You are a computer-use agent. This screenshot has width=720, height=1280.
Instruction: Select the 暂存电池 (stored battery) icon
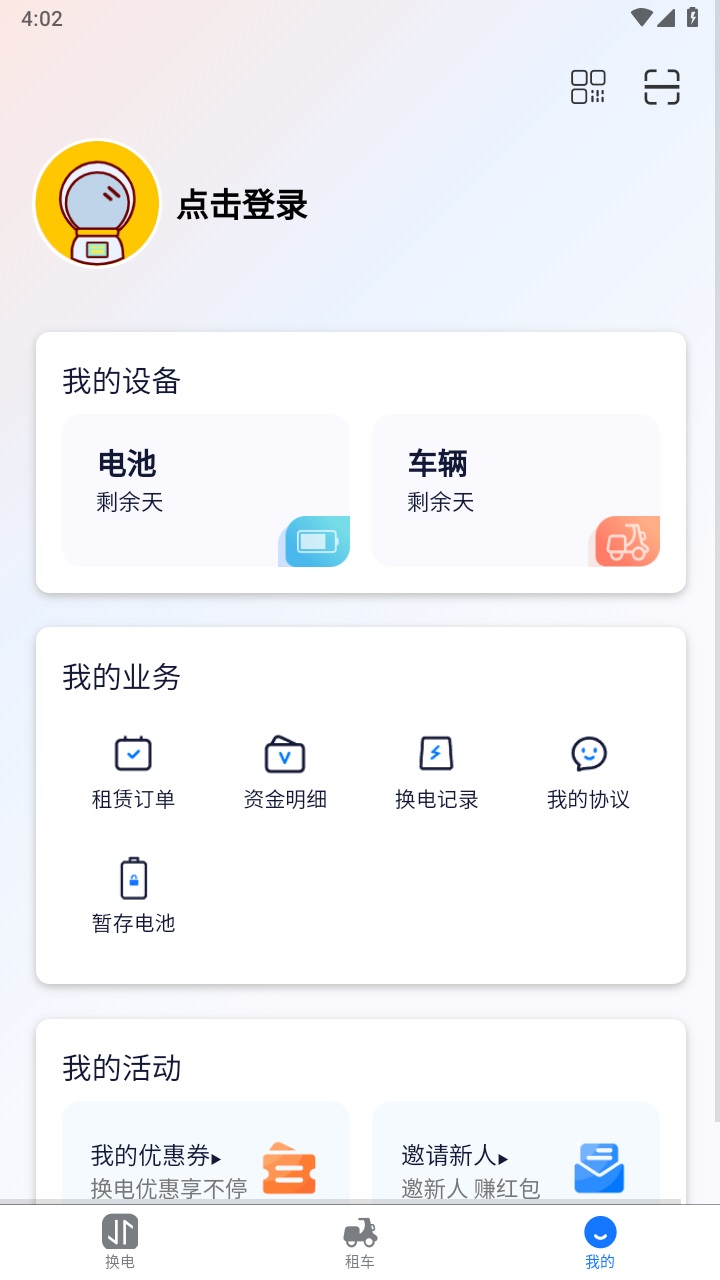point(133,877)
